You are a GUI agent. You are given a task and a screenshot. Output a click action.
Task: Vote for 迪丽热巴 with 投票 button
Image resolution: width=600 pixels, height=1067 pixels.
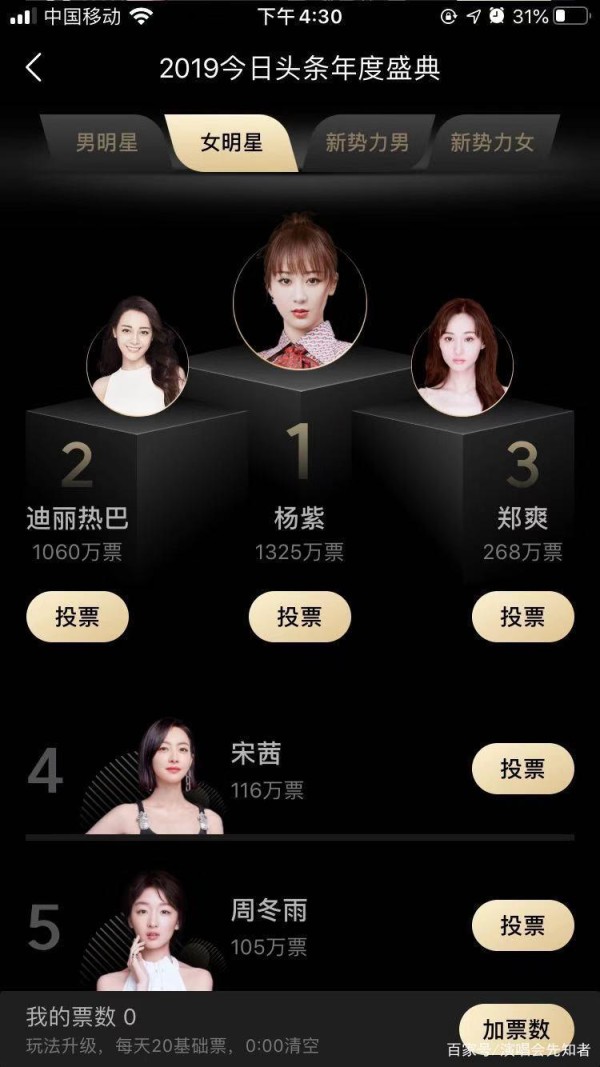tap(78, 617)
